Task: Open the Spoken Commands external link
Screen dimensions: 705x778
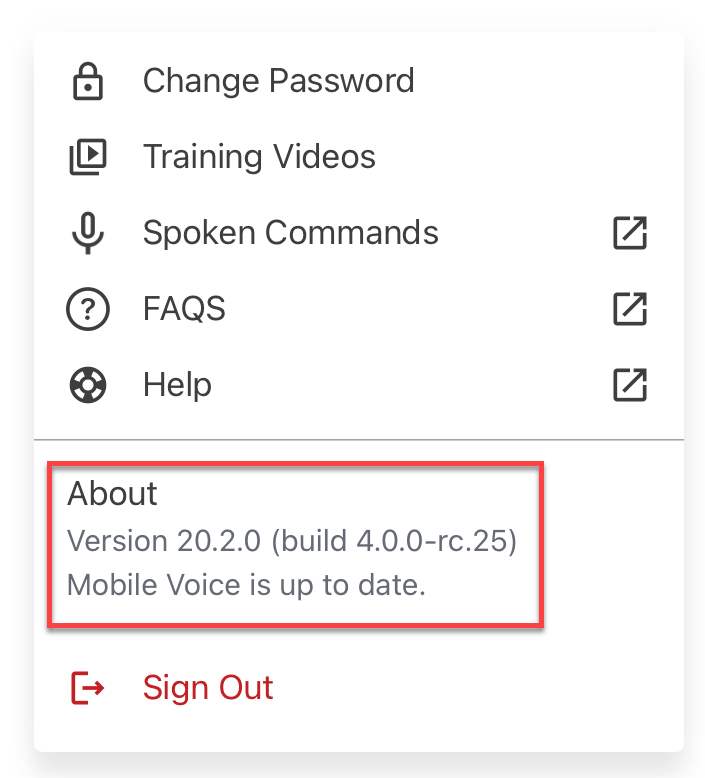Action: click(629, 233)
